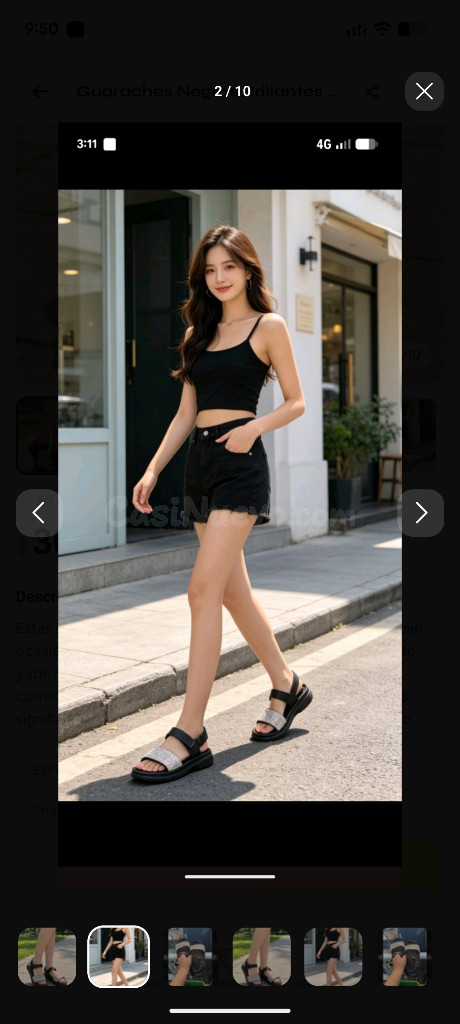Go back to the previous photo
The image size is (460, 1024).
(39, 513)
